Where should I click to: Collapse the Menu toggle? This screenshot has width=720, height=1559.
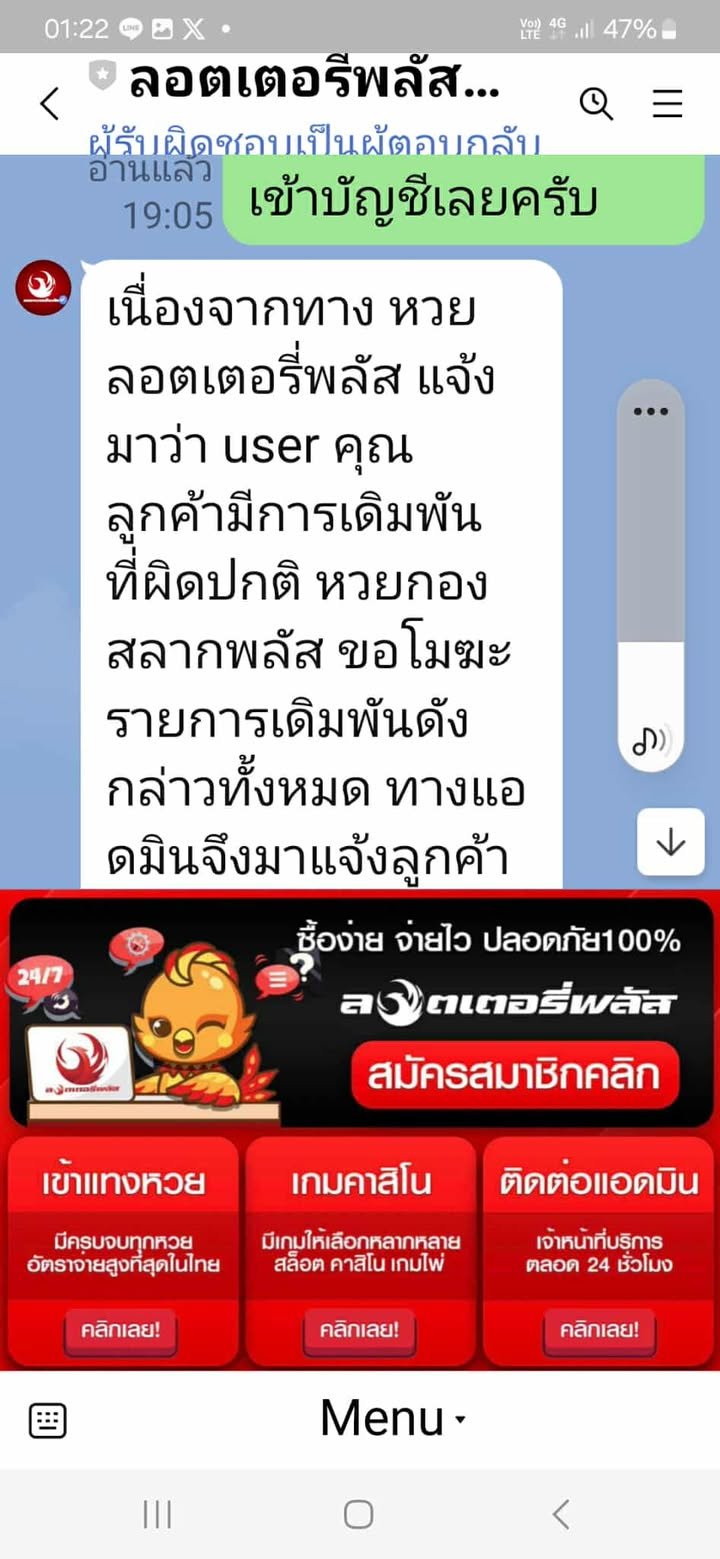[394, 1419]
